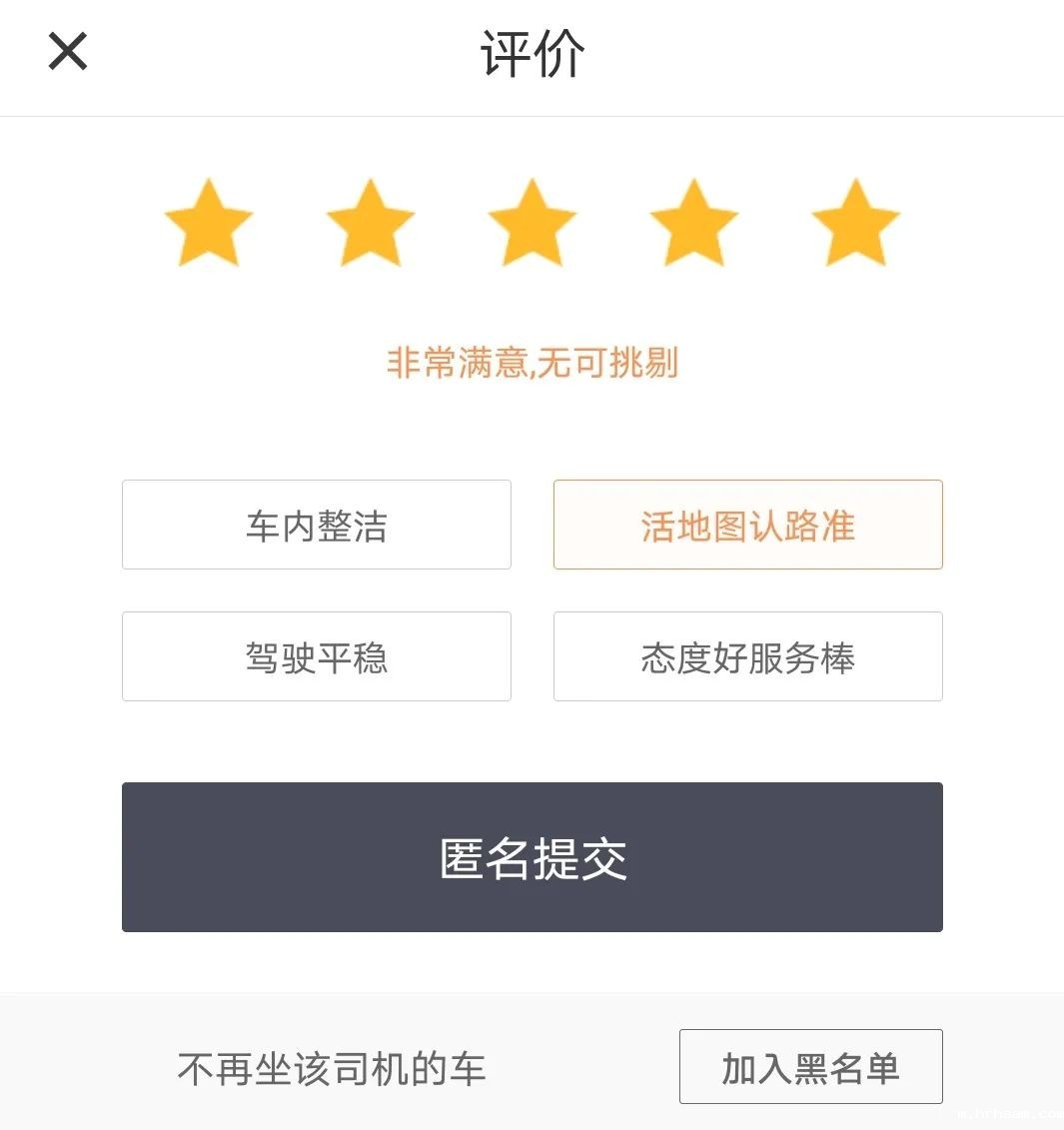
Task: Deselect the 活地图认路准 tag
Action: click(747, 525)
